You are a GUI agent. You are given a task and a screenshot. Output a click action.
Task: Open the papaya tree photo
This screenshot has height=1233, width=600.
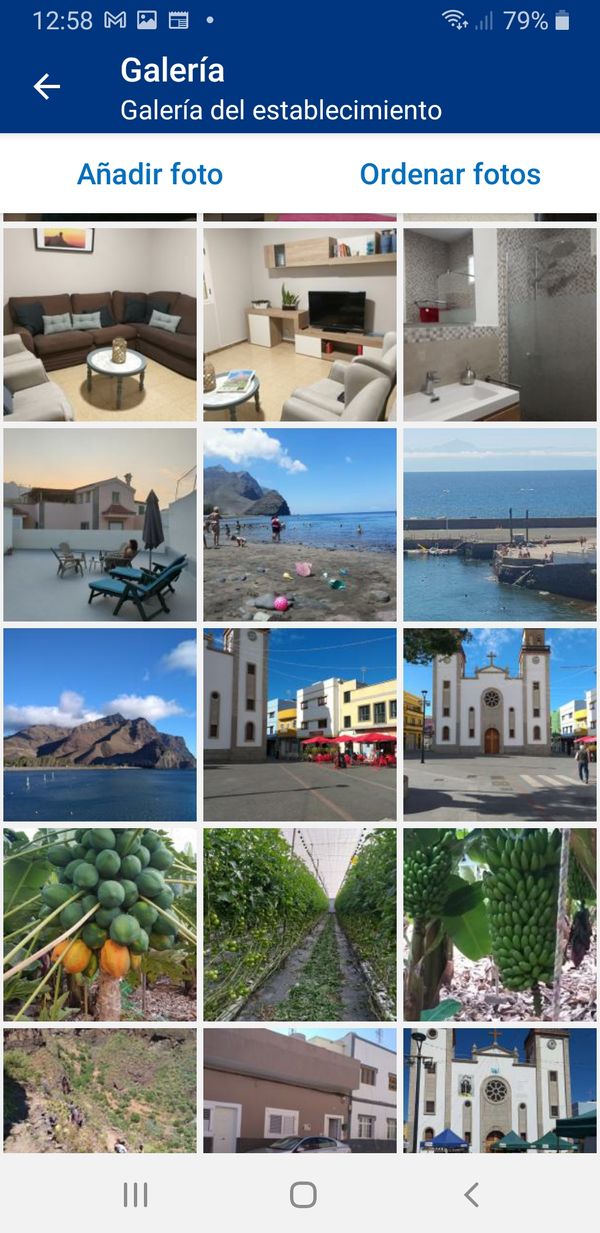tap(100, 924)
